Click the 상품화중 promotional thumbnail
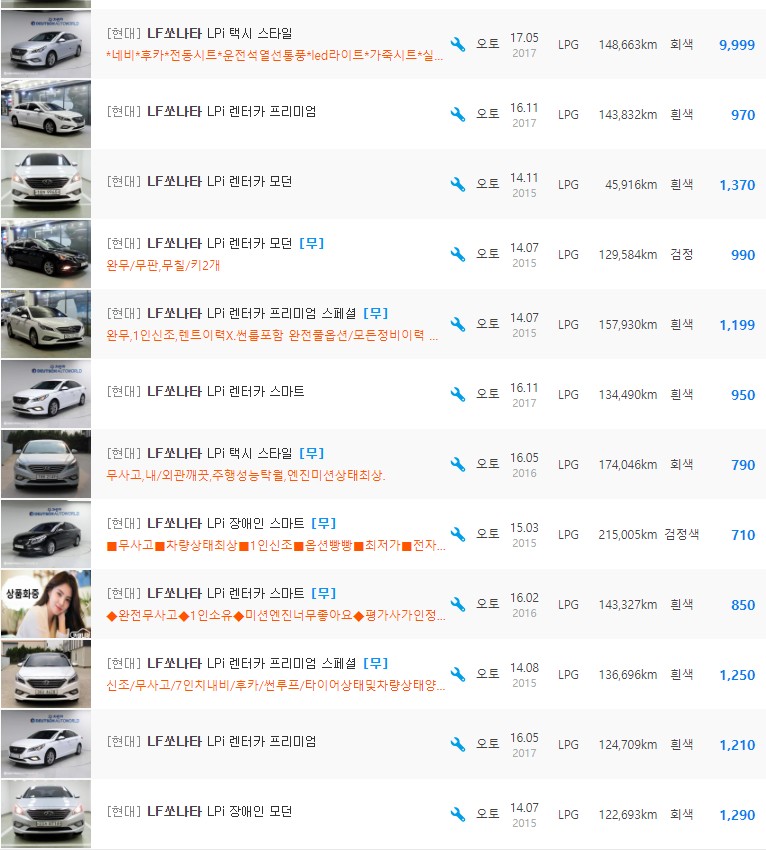The height and width of the screenshot is (850, 766). click(45, 604)
